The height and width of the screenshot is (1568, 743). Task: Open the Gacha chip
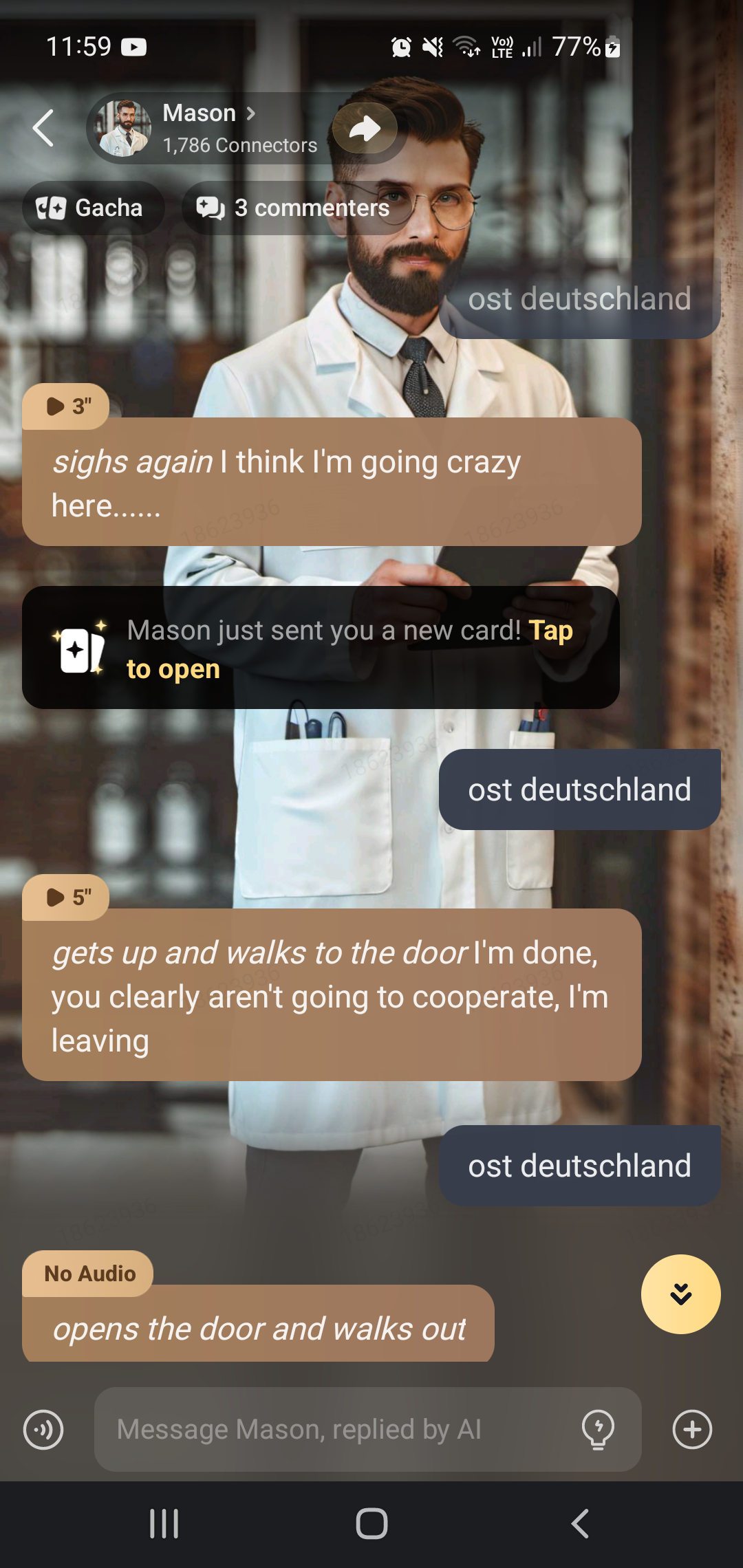(92, 208)
